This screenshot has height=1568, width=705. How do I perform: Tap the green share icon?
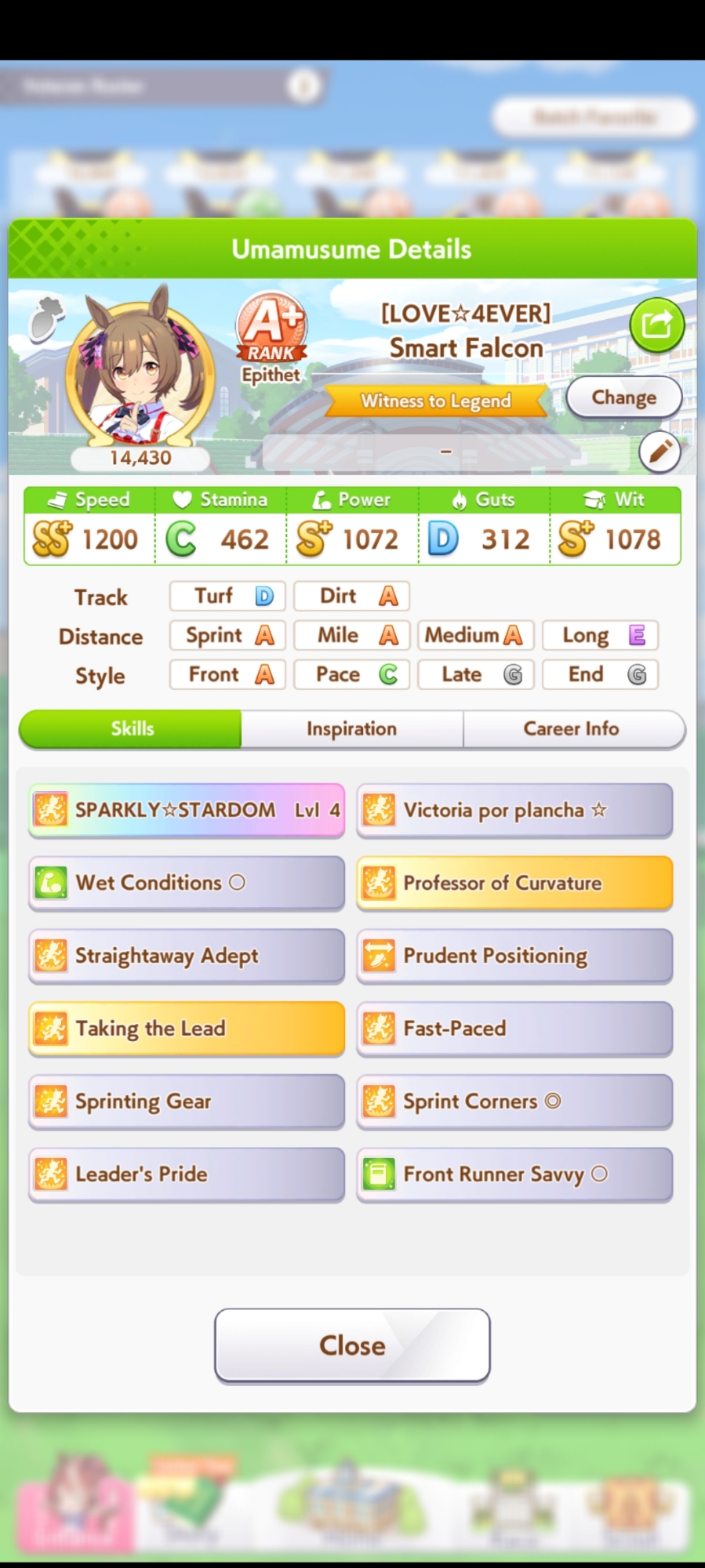click(x=656, y=325)
